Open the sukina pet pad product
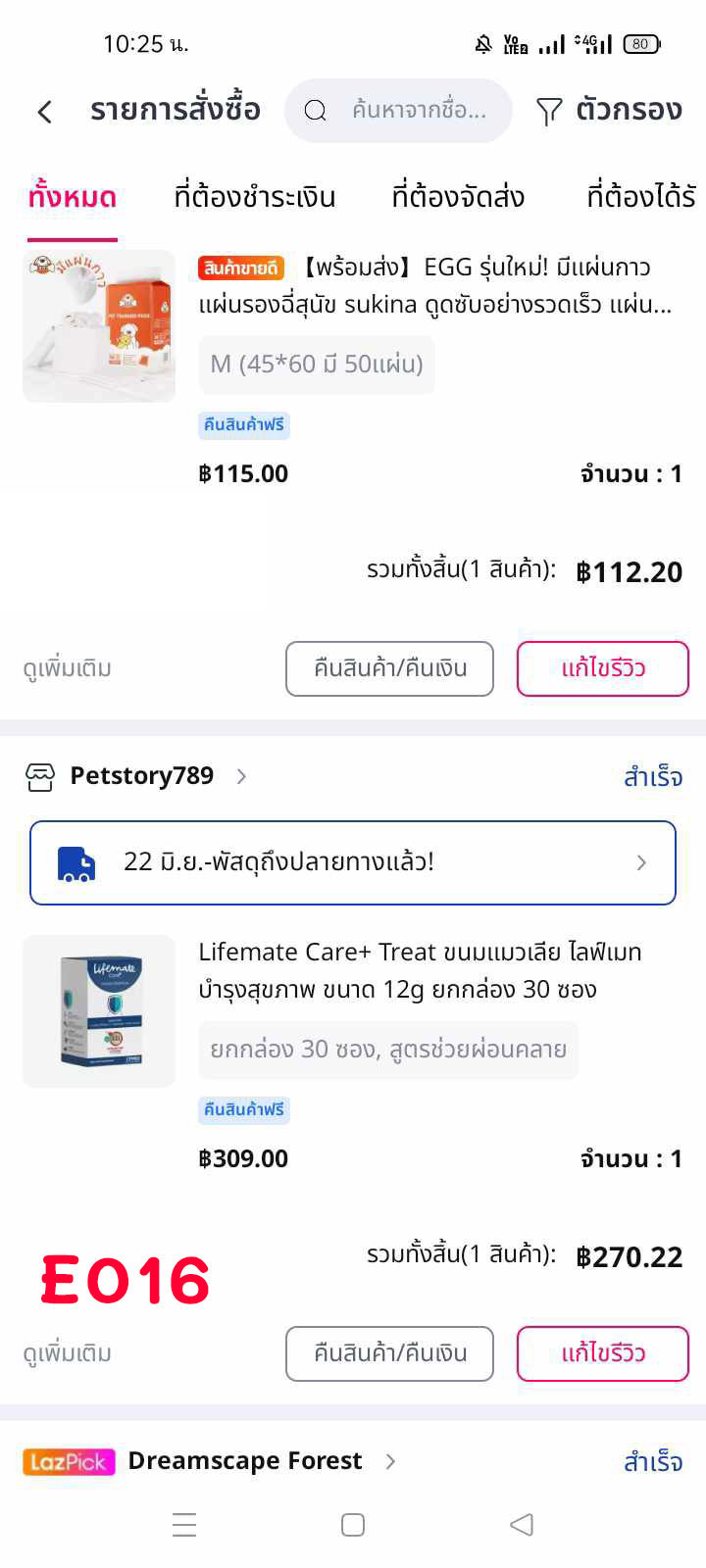Image resolution: width=706 pixels, height=1568 pixels. tap(434, 285)
